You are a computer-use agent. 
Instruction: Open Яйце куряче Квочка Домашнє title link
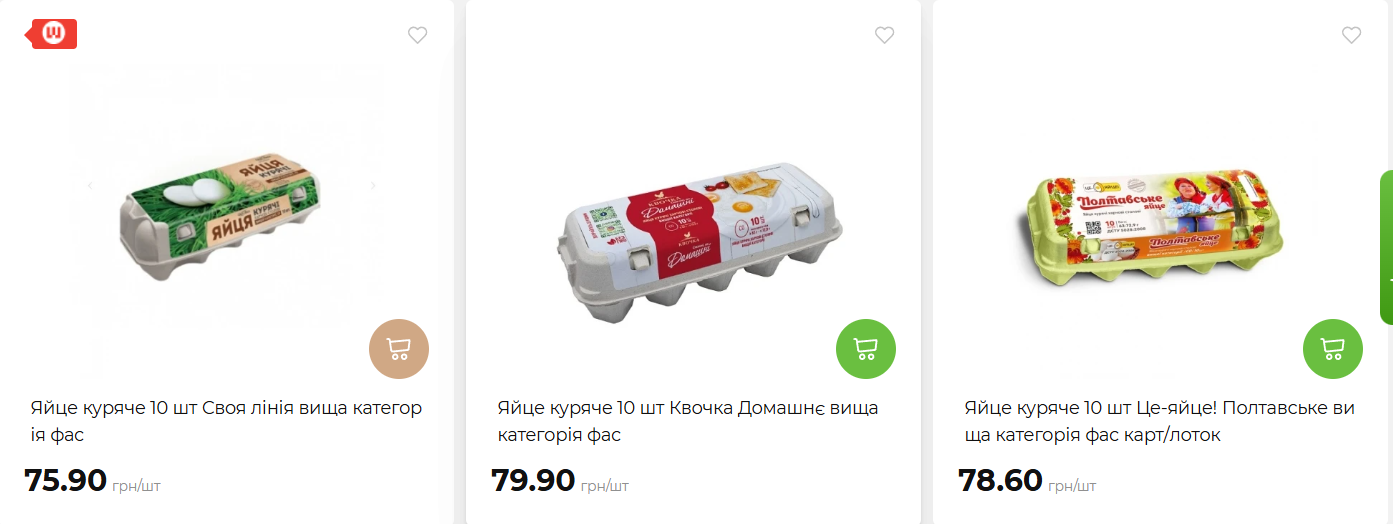click(688, 421)
